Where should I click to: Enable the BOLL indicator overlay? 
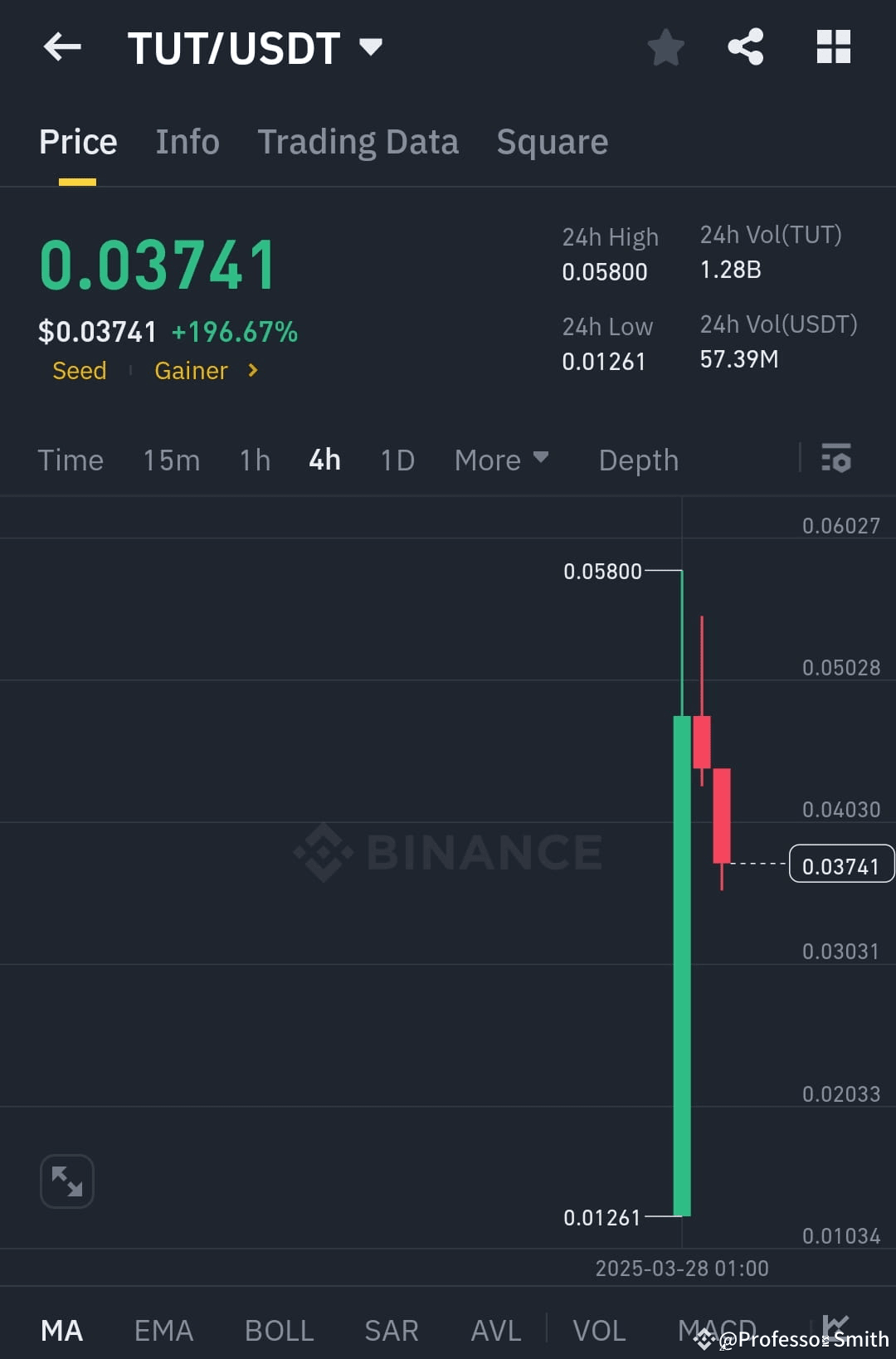(x=279, y=1329)
